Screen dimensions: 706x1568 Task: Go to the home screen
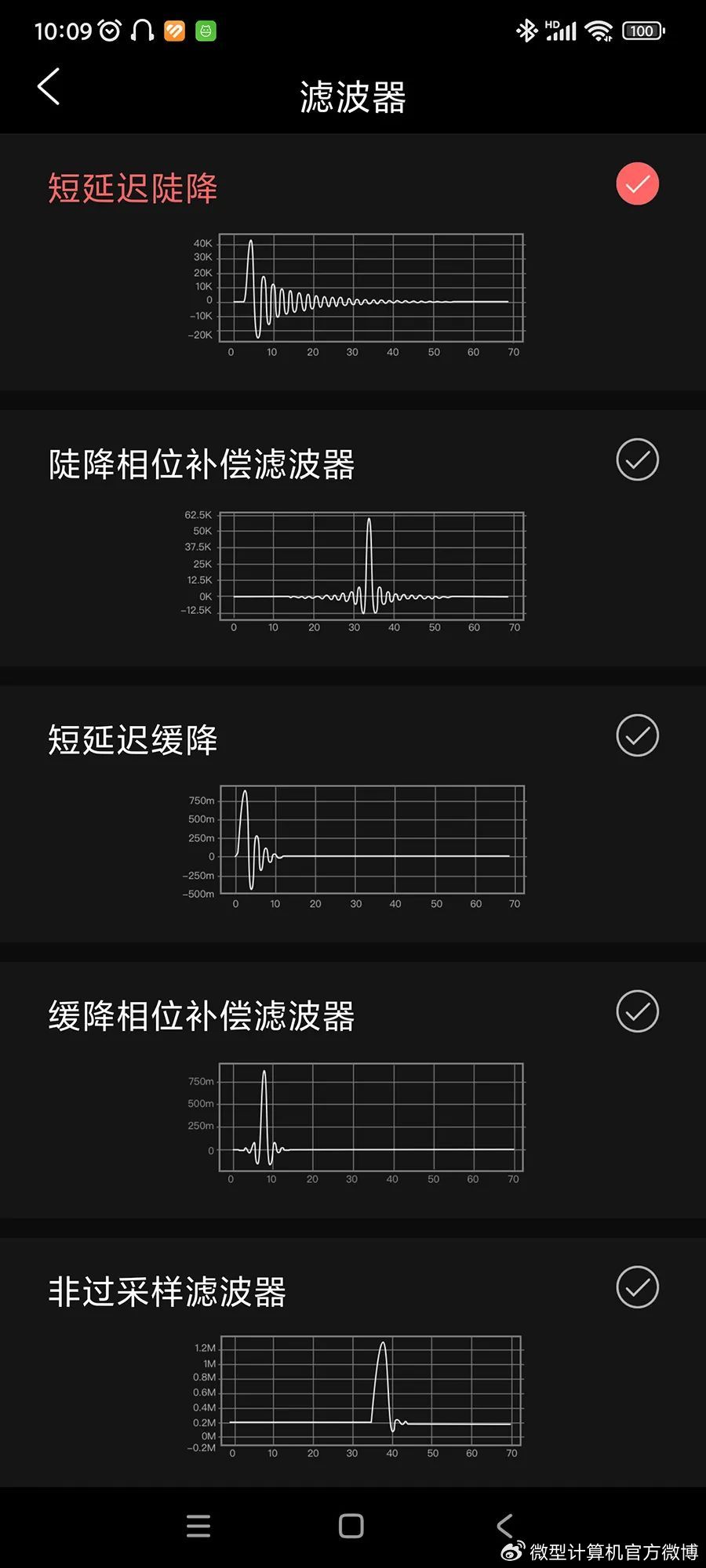click(351, 1526)
